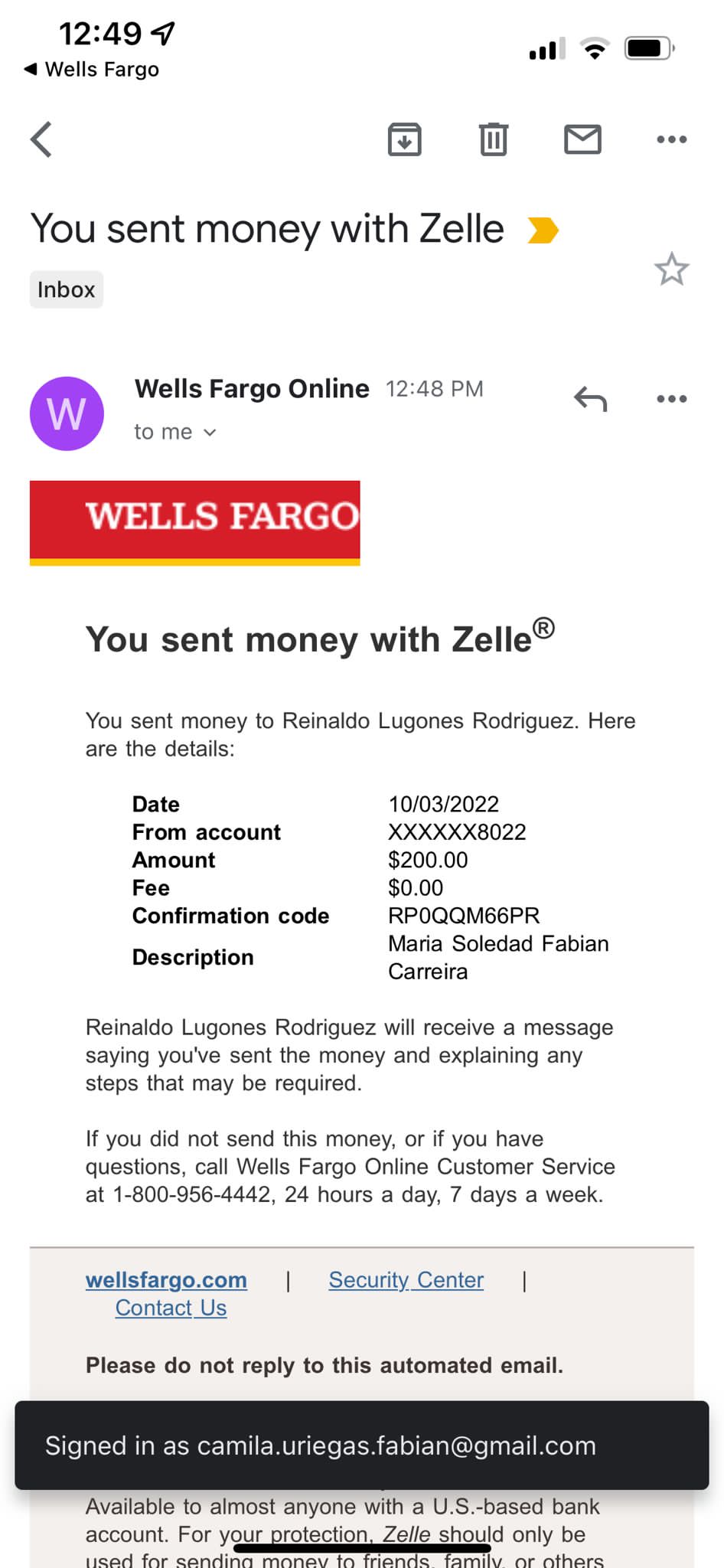Image resolution: width=724 pixels, height=1568 pixels.
Task: Reply to Wells Fargo Online message
Action: [591, 399]
